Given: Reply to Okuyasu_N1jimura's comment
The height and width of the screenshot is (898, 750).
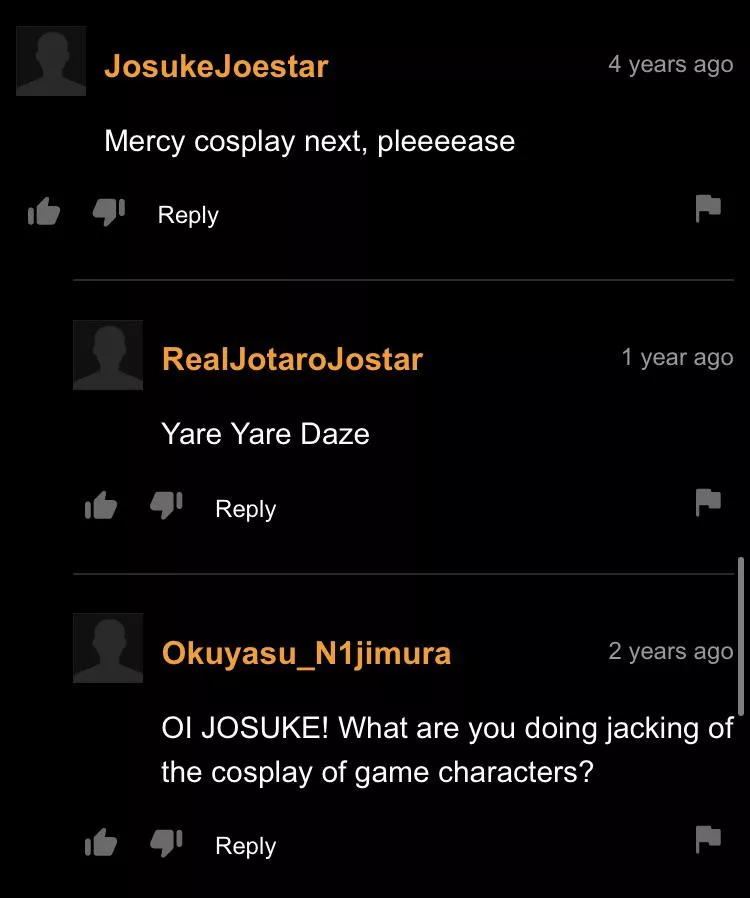Looking at the screenshot, I should click(x=245, y=846).
